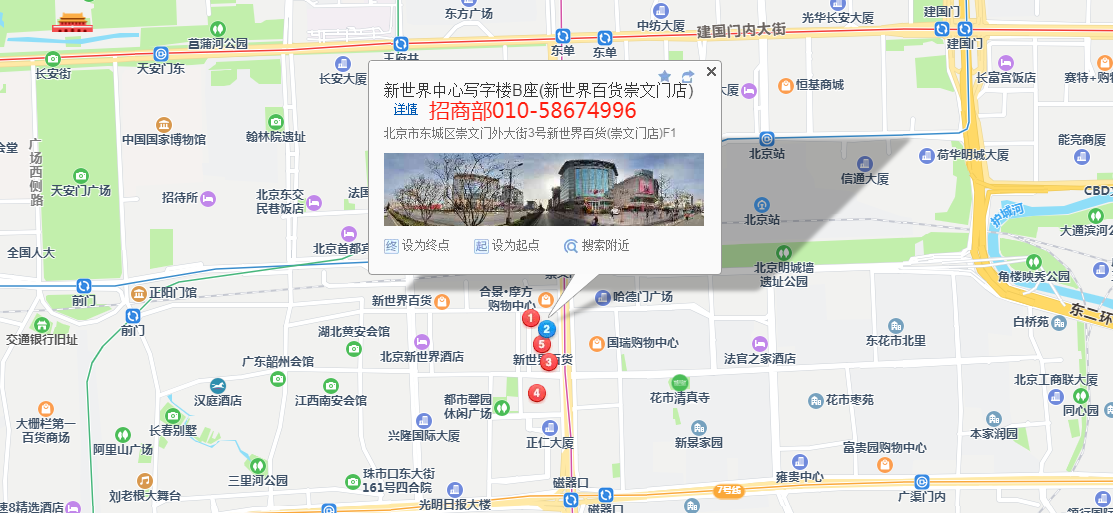
Task: Select red map marker number 3
Action: [x=548, y=361]
